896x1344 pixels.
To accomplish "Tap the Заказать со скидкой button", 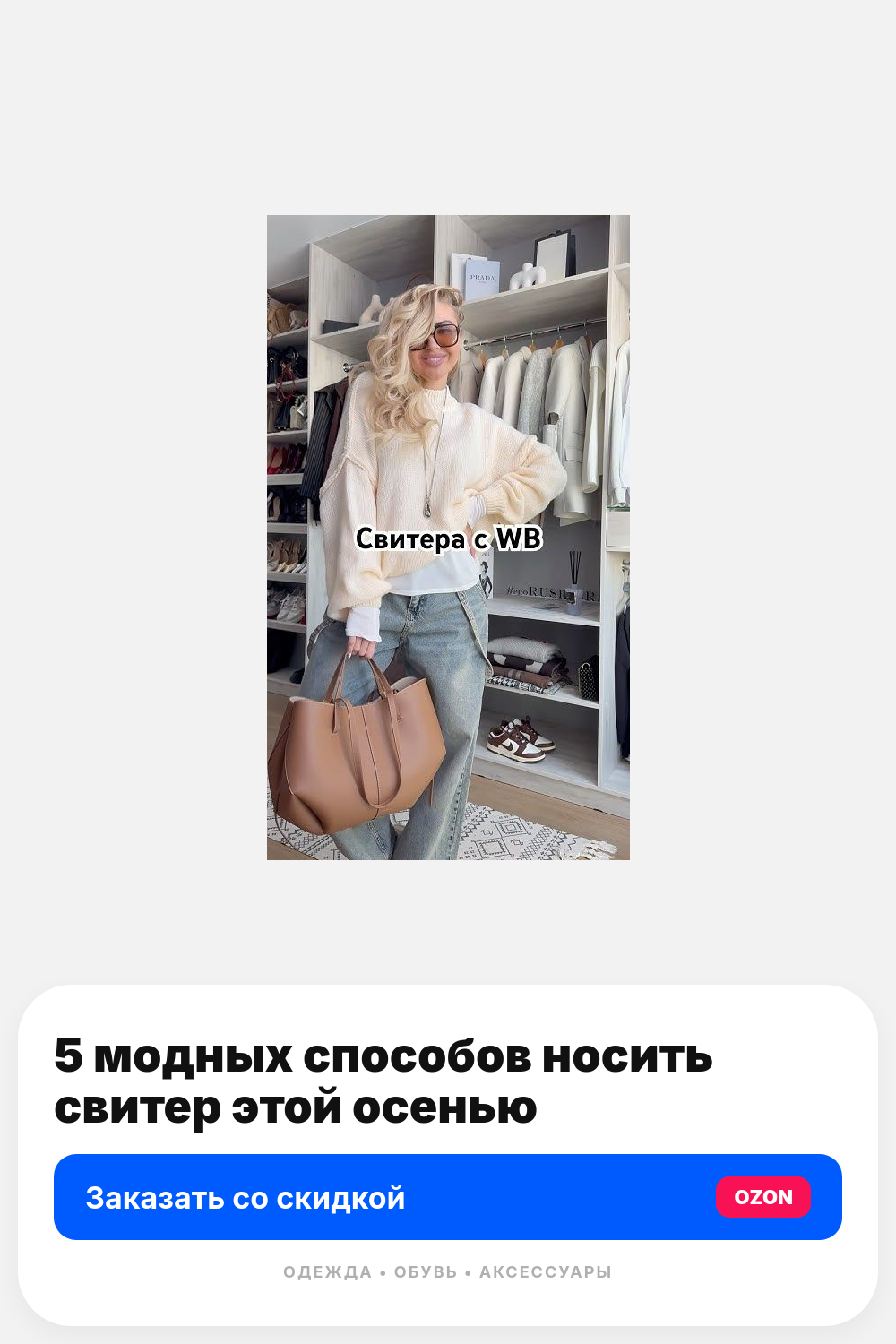I will (x=448, y=1197).
